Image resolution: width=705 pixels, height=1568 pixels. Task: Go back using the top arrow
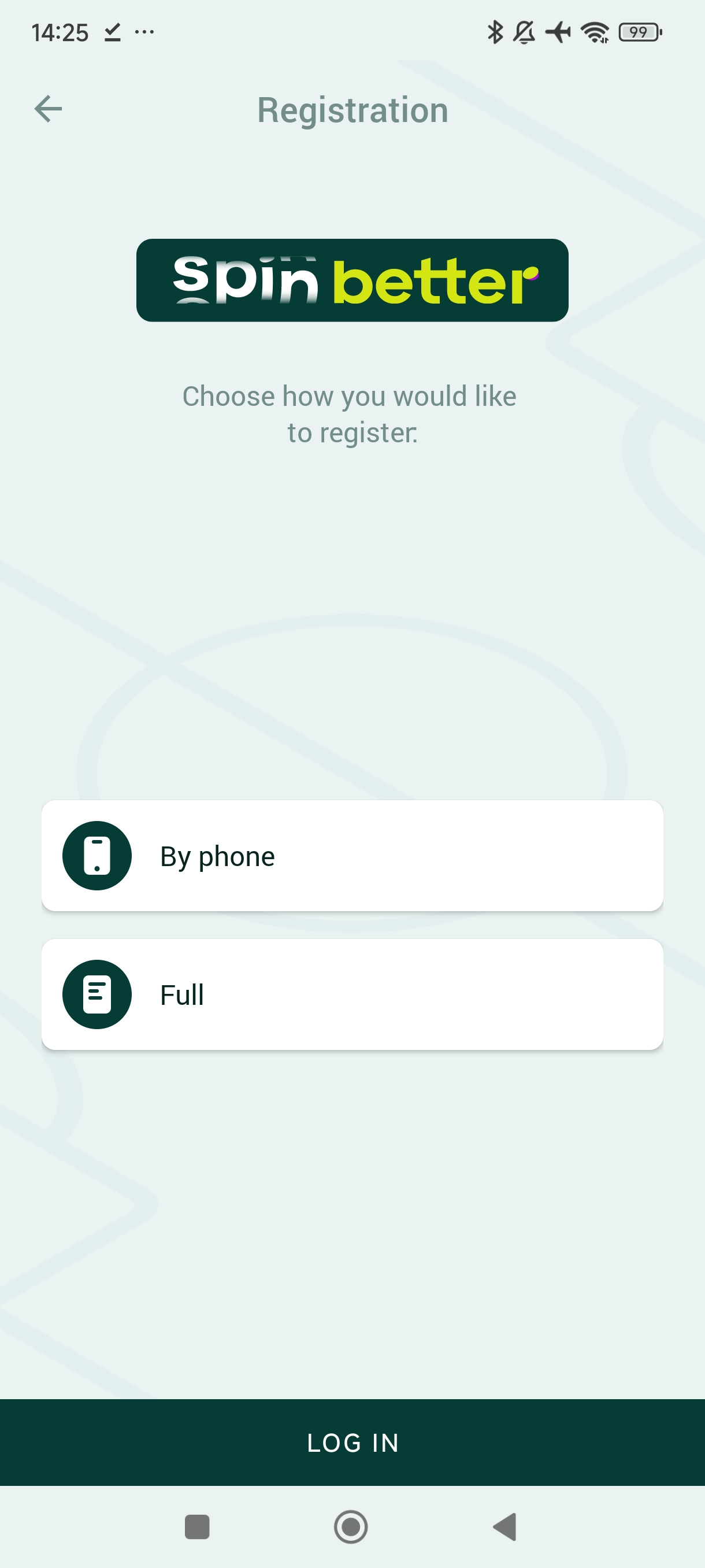[x=48, y=110]
